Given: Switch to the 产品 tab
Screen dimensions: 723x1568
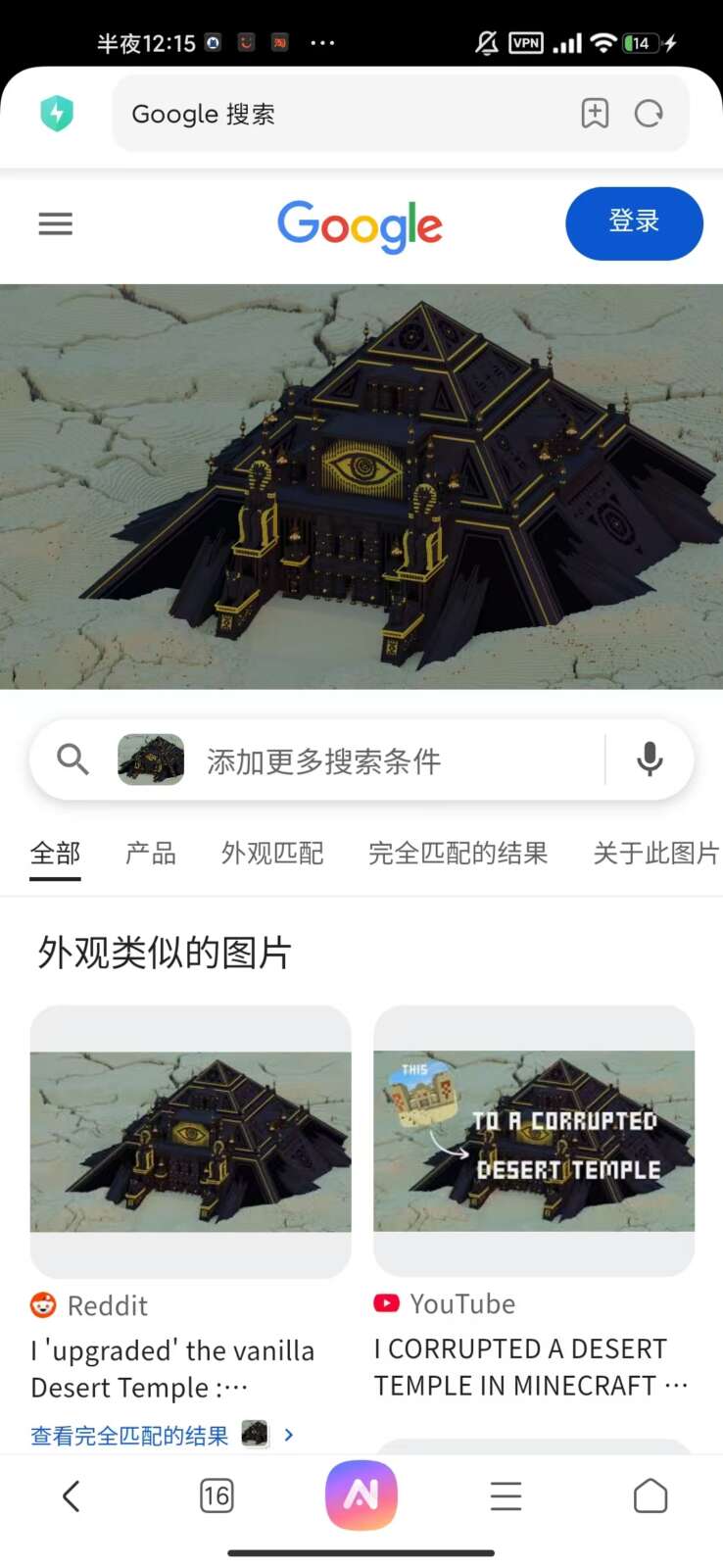Looking at the screenshot, I should tap(150, 853).
